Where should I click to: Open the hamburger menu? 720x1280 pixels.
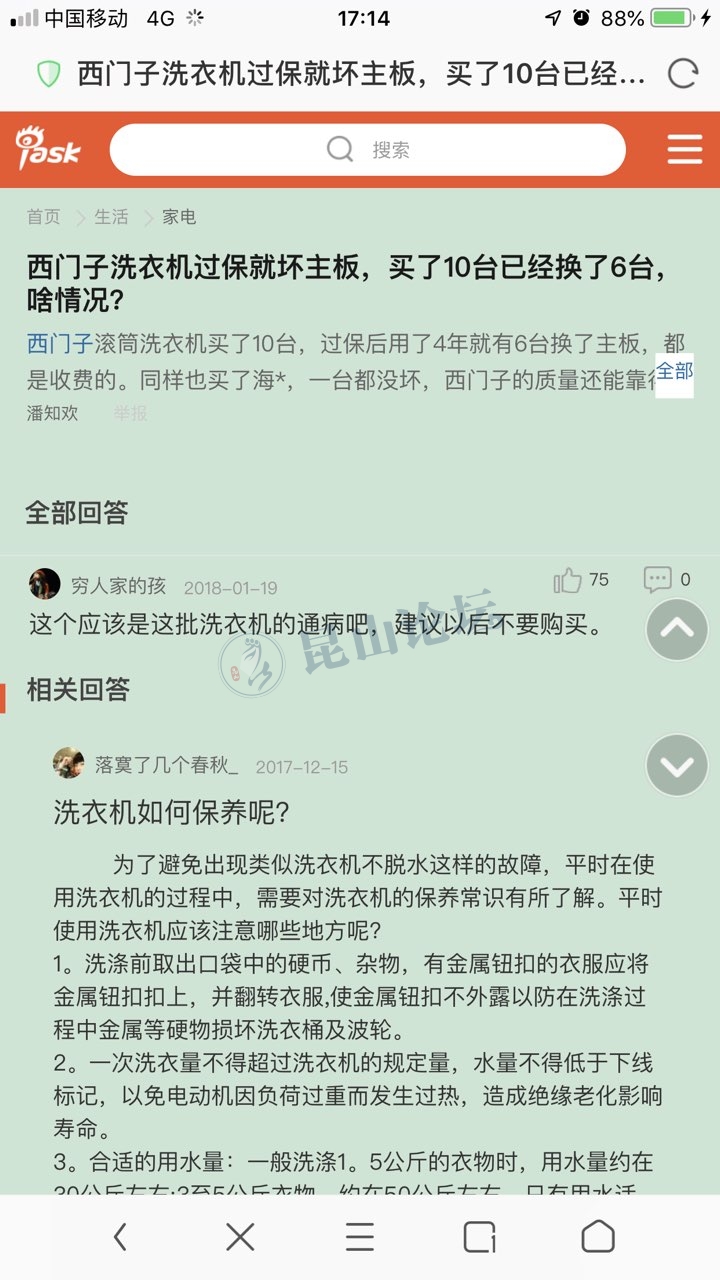[685, 150]
